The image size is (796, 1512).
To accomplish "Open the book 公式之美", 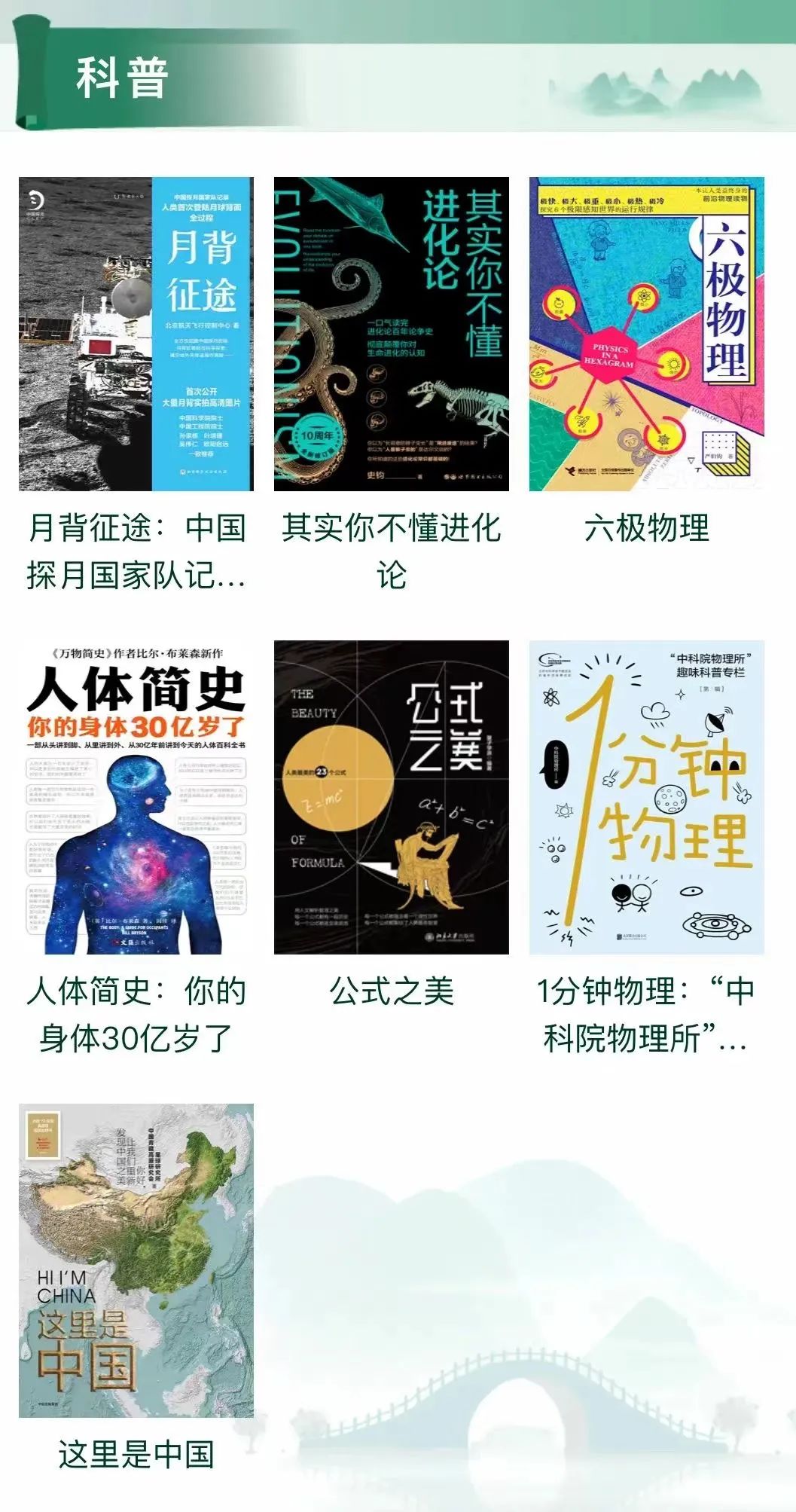I will tap(391, 797).
